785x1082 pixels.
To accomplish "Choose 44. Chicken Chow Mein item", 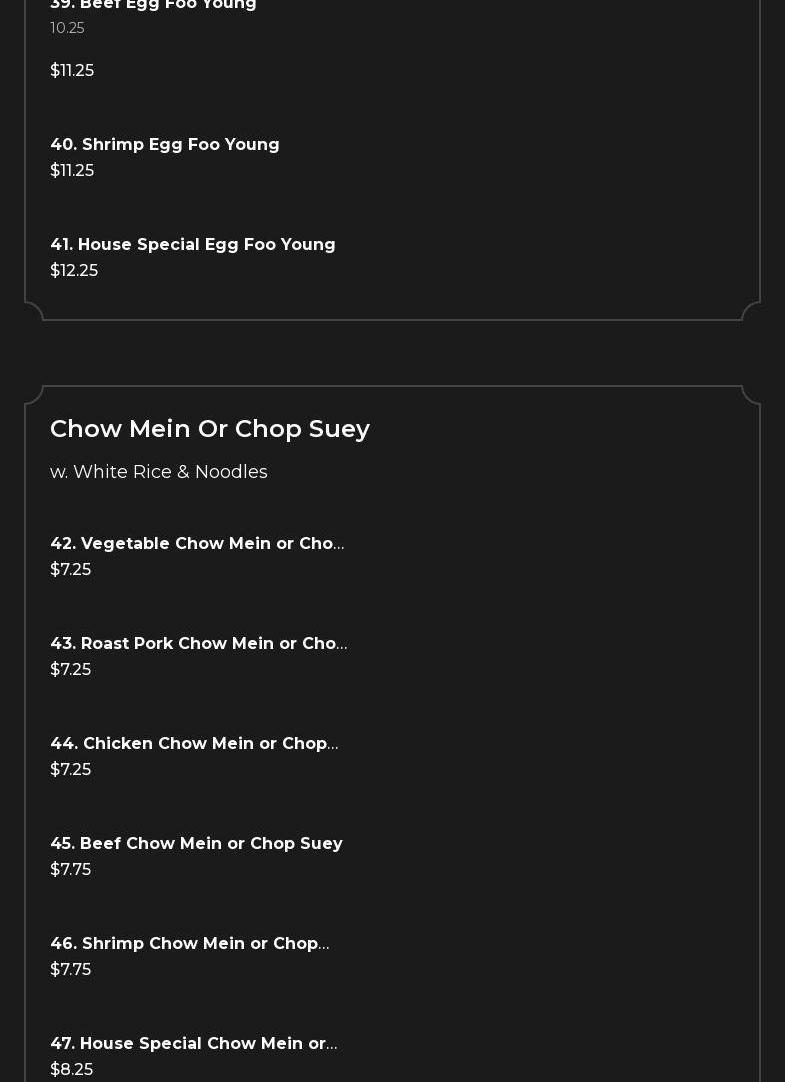I will coord(194,744).
